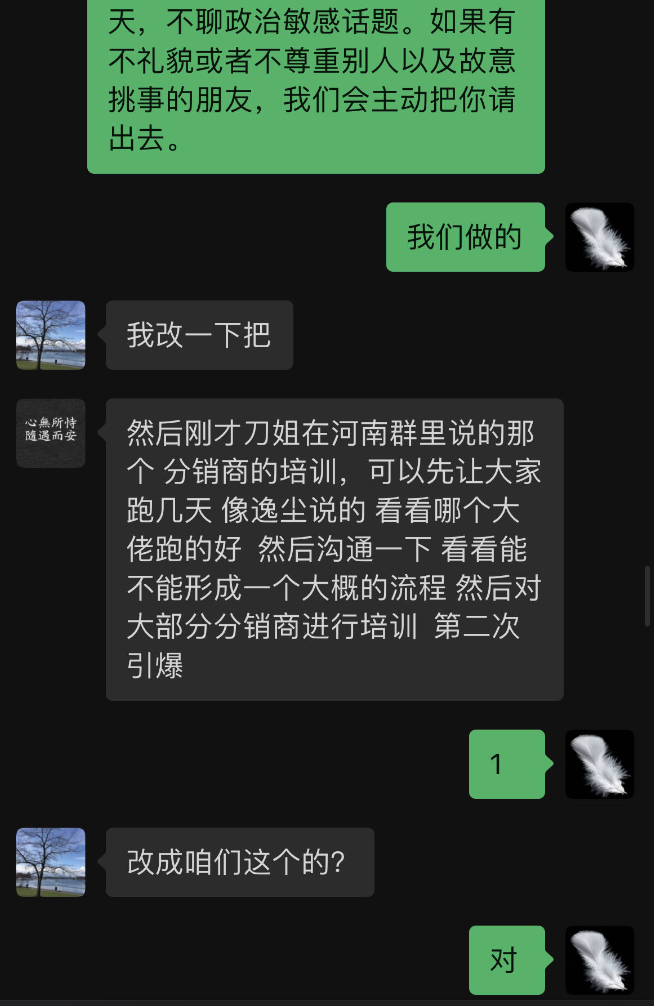View profile of sender mentioning 分销商的培训
This screenshot has width=654, height=1006.
[x=51, y=433]
